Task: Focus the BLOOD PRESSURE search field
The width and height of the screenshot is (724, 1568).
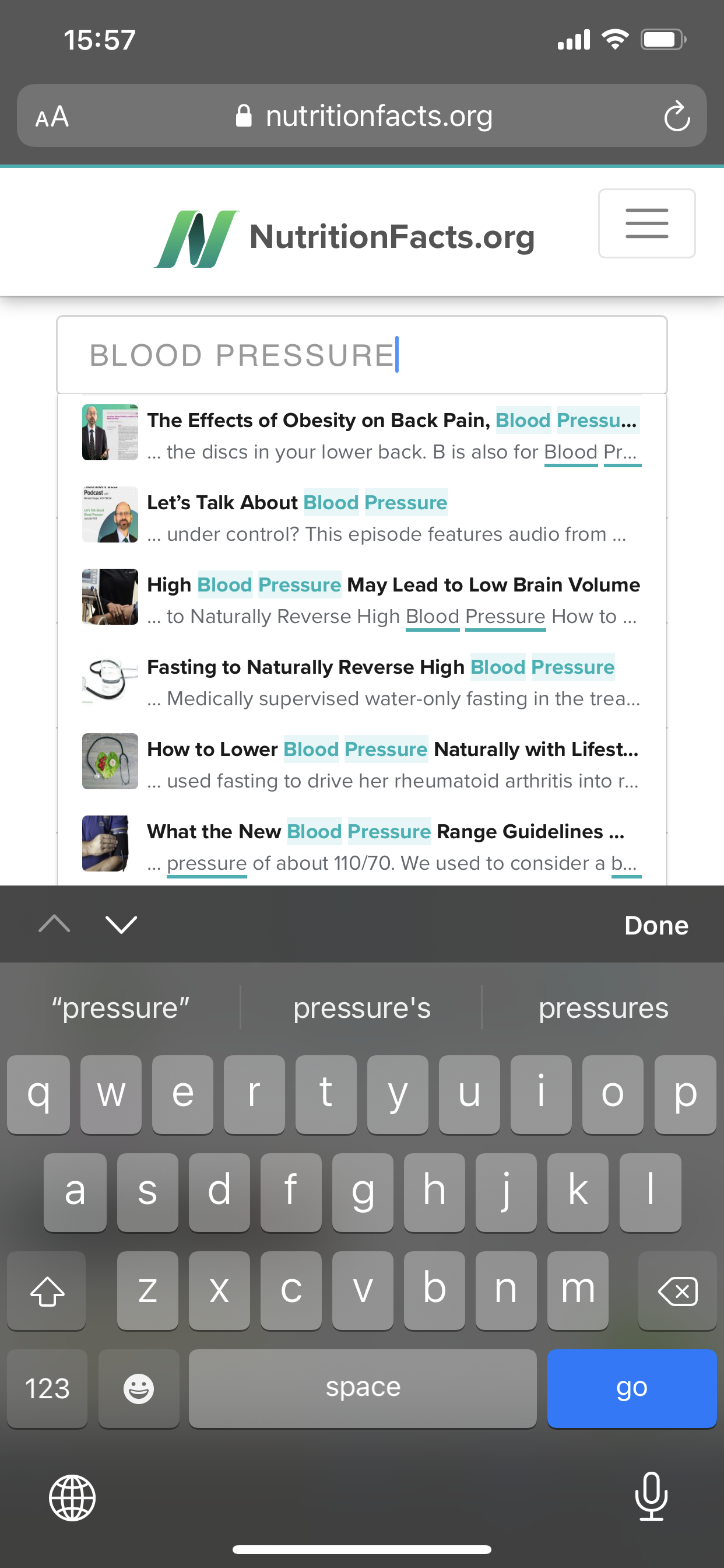Action: (361, 355)
